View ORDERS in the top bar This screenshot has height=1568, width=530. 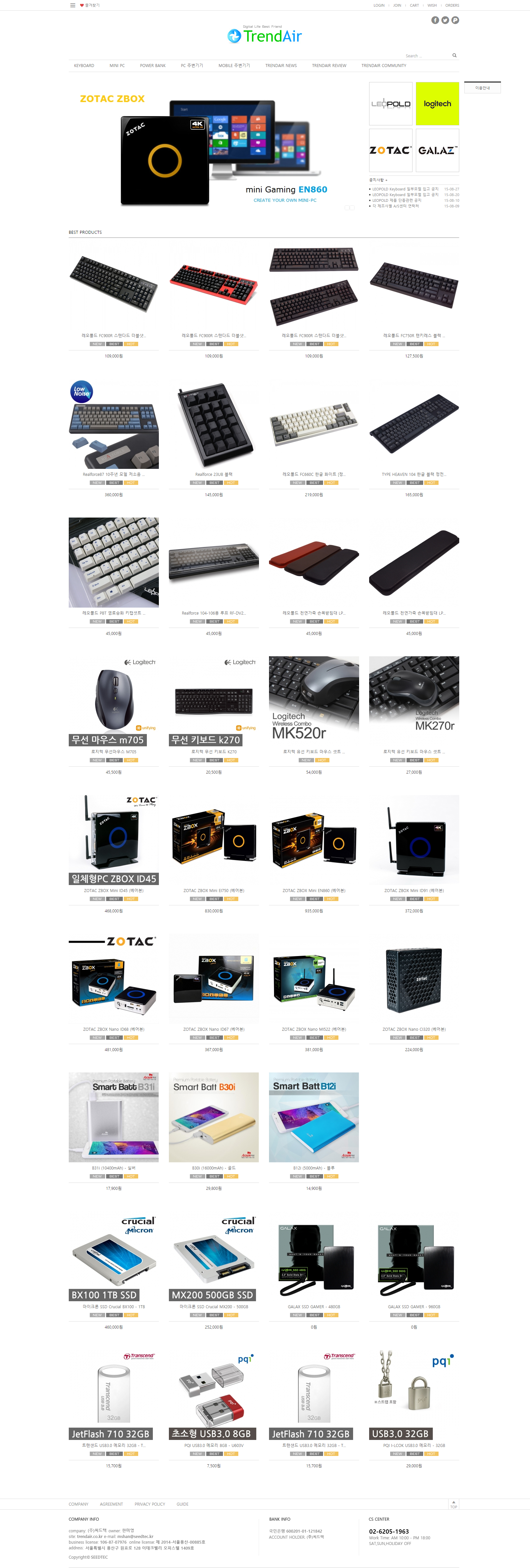[452, 5]
